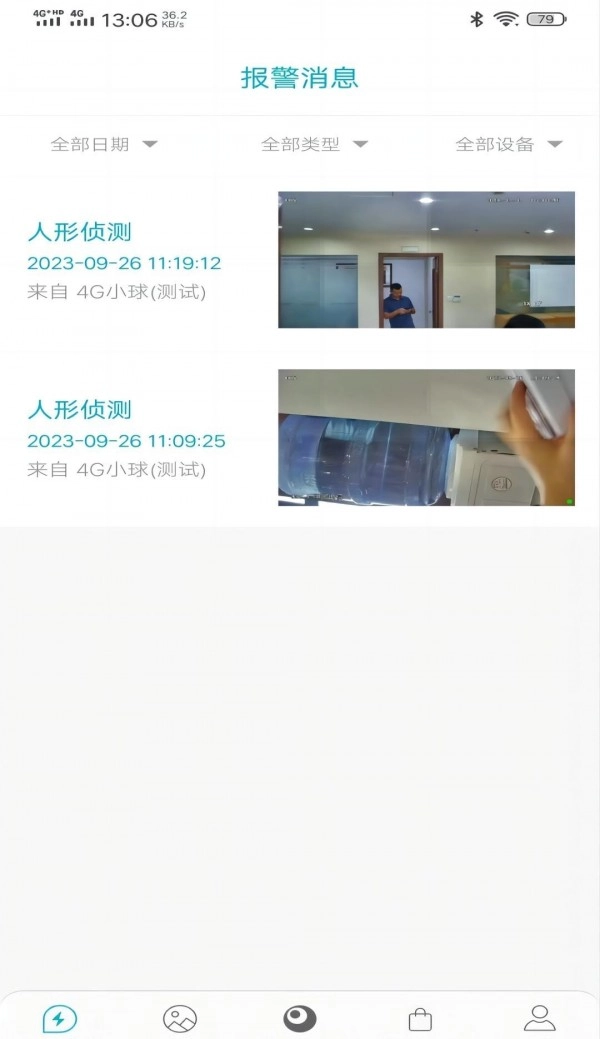Open the 11:19:12 人形侦测 alarm message
This screenshot has width=600, height=1039.
(123, 261)
